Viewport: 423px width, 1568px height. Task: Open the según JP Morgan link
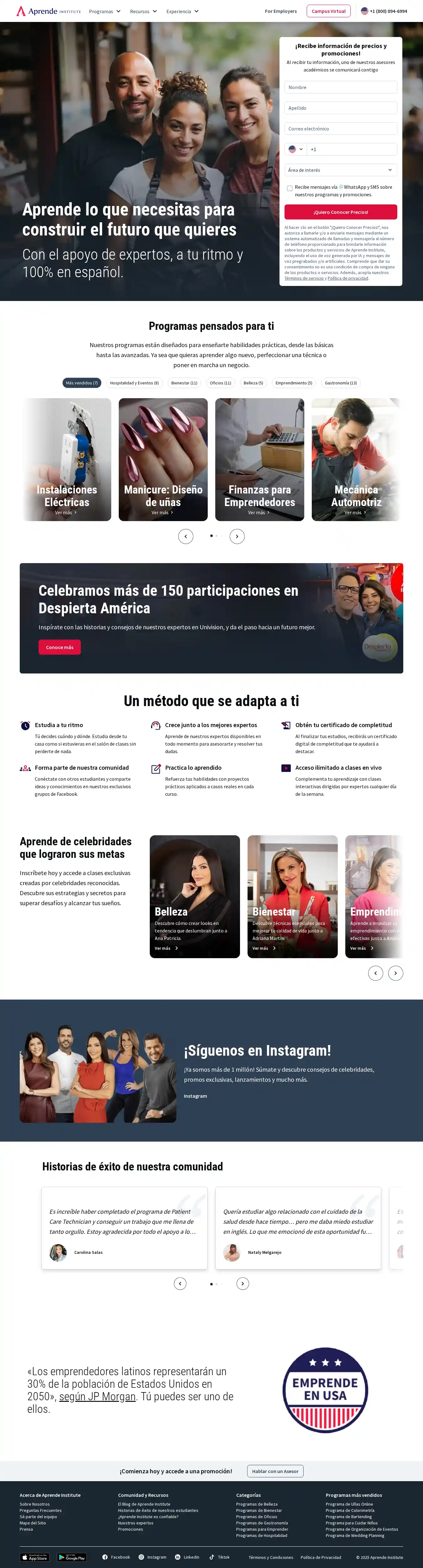click(x=97, y=1396)
